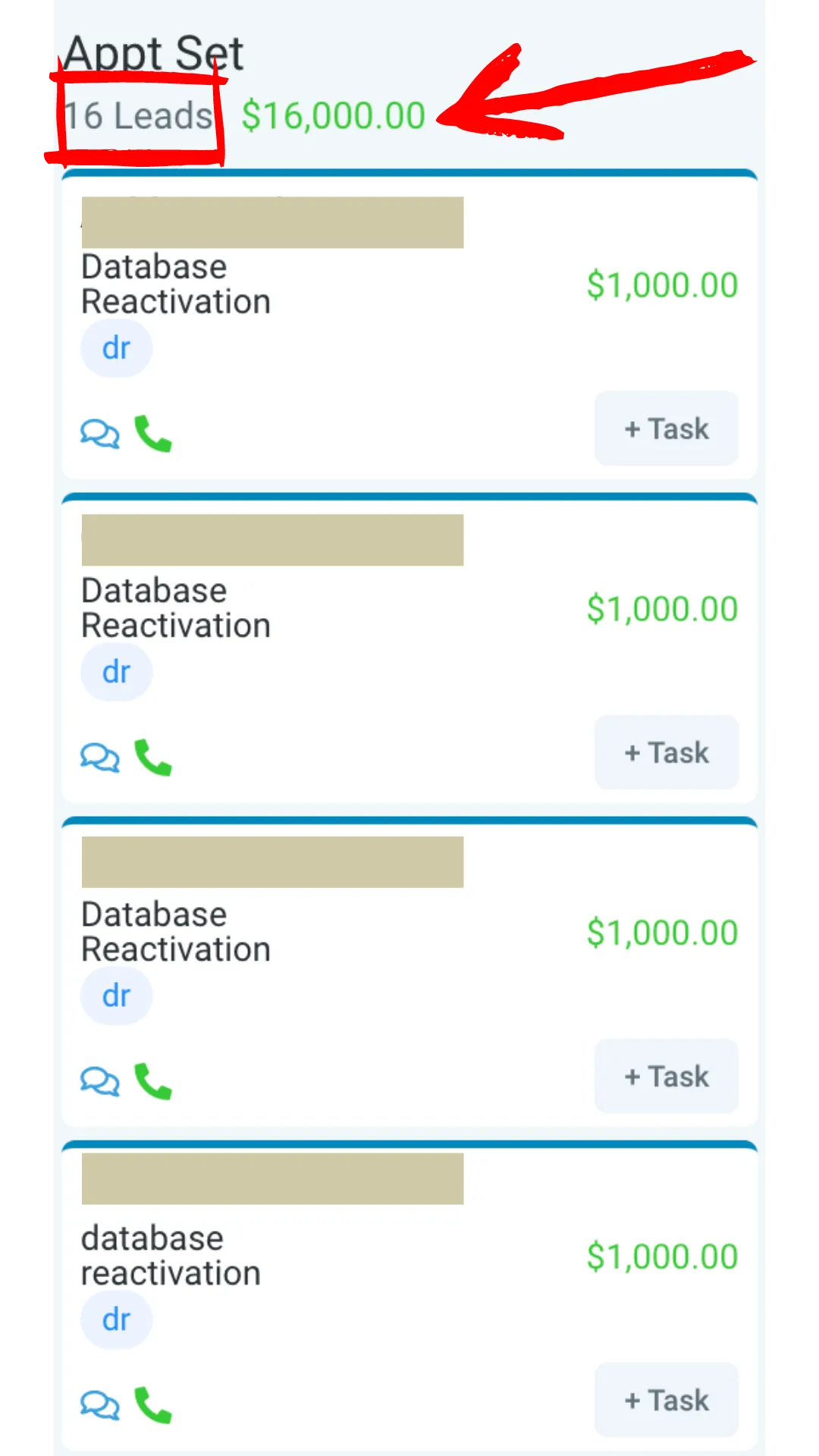Screen dimensions: 819x1456
Task: Call the lead on first Database Reactivation card
Action: tap(153, 434)
